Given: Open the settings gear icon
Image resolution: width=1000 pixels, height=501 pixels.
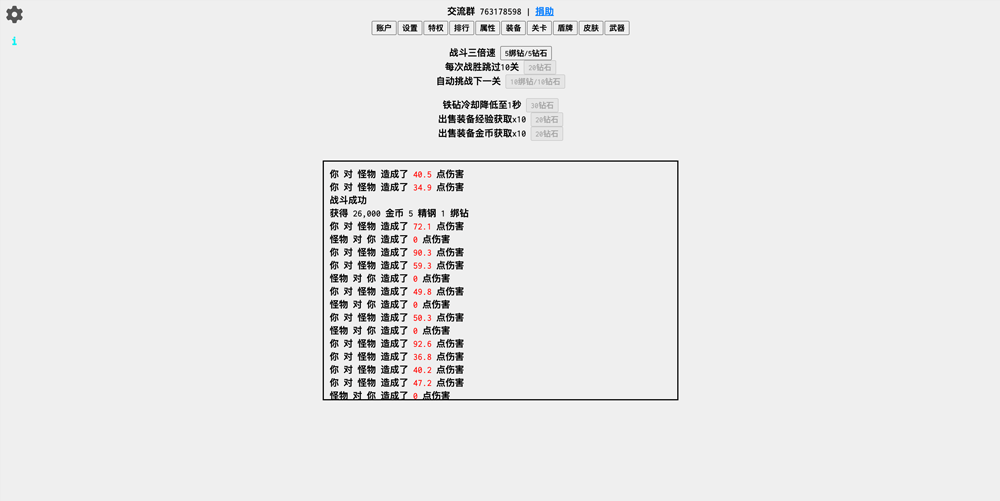Looking at the screenshot, I should click(14, 14).
